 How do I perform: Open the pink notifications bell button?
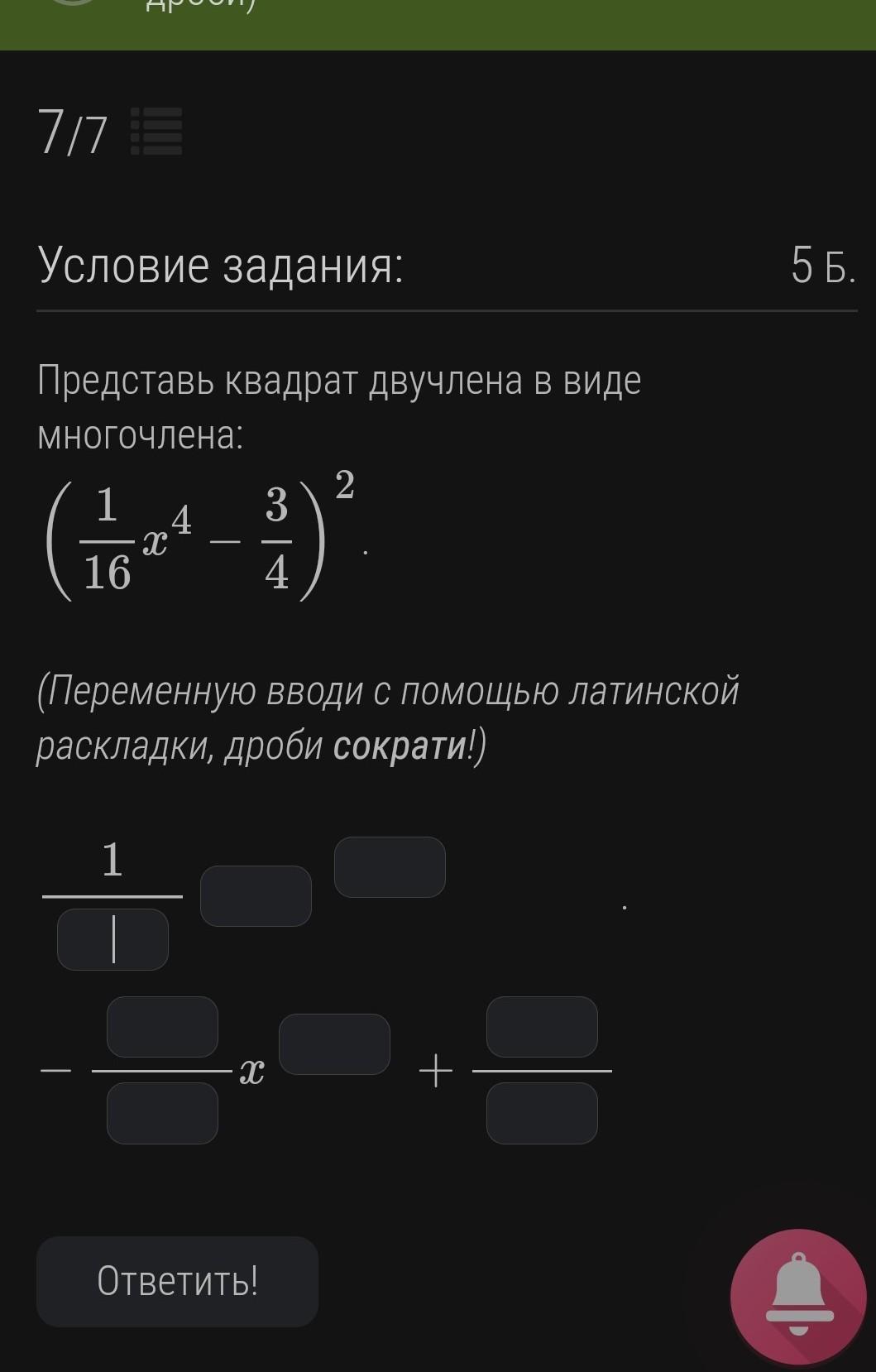pos(798,1296)
